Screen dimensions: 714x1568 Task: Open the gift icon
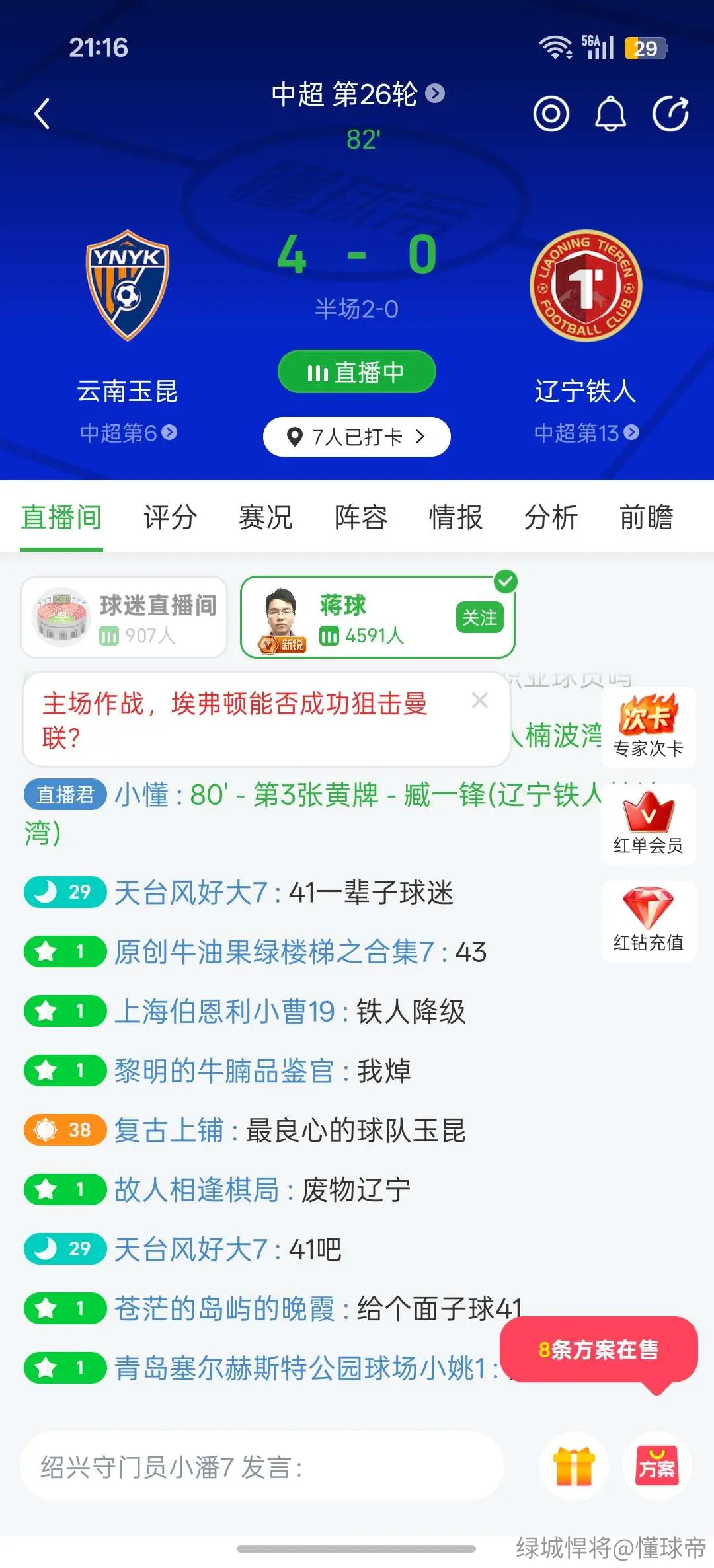tap(574, 1466)
